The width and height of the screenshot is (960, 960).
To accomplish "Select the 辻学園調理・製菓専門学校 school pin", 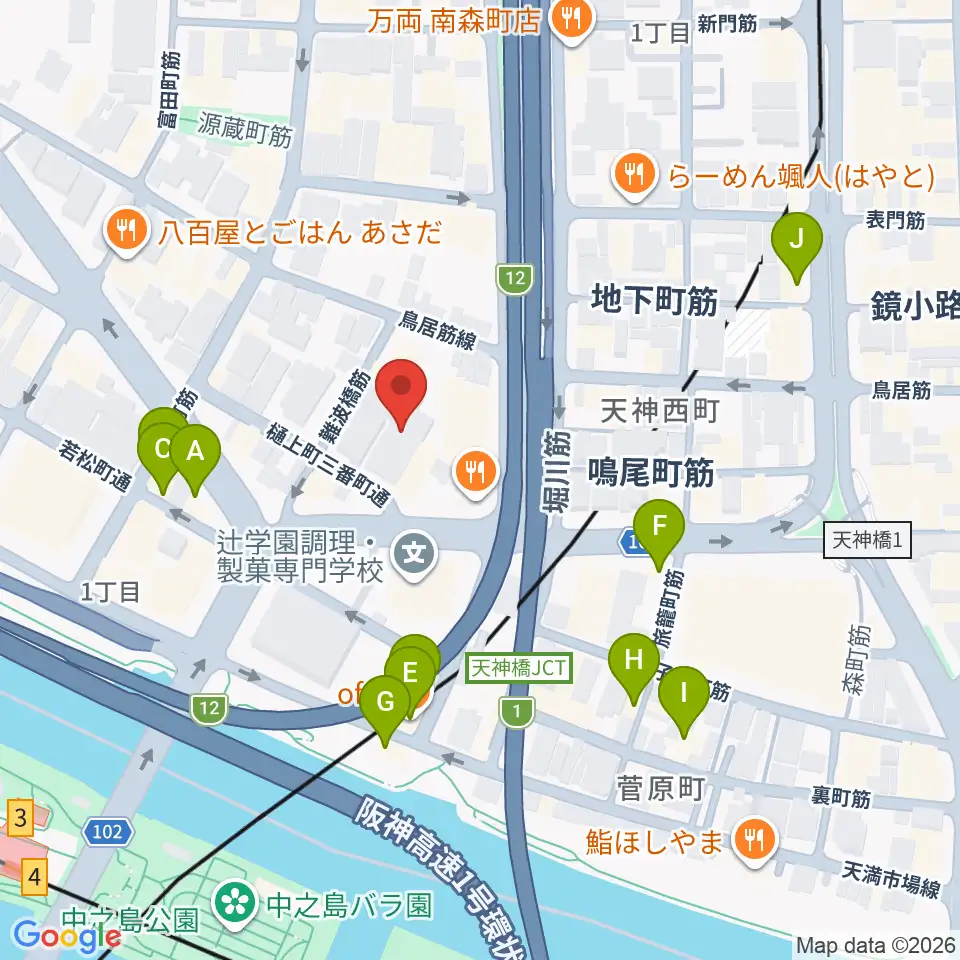I will tap(415, 555).
